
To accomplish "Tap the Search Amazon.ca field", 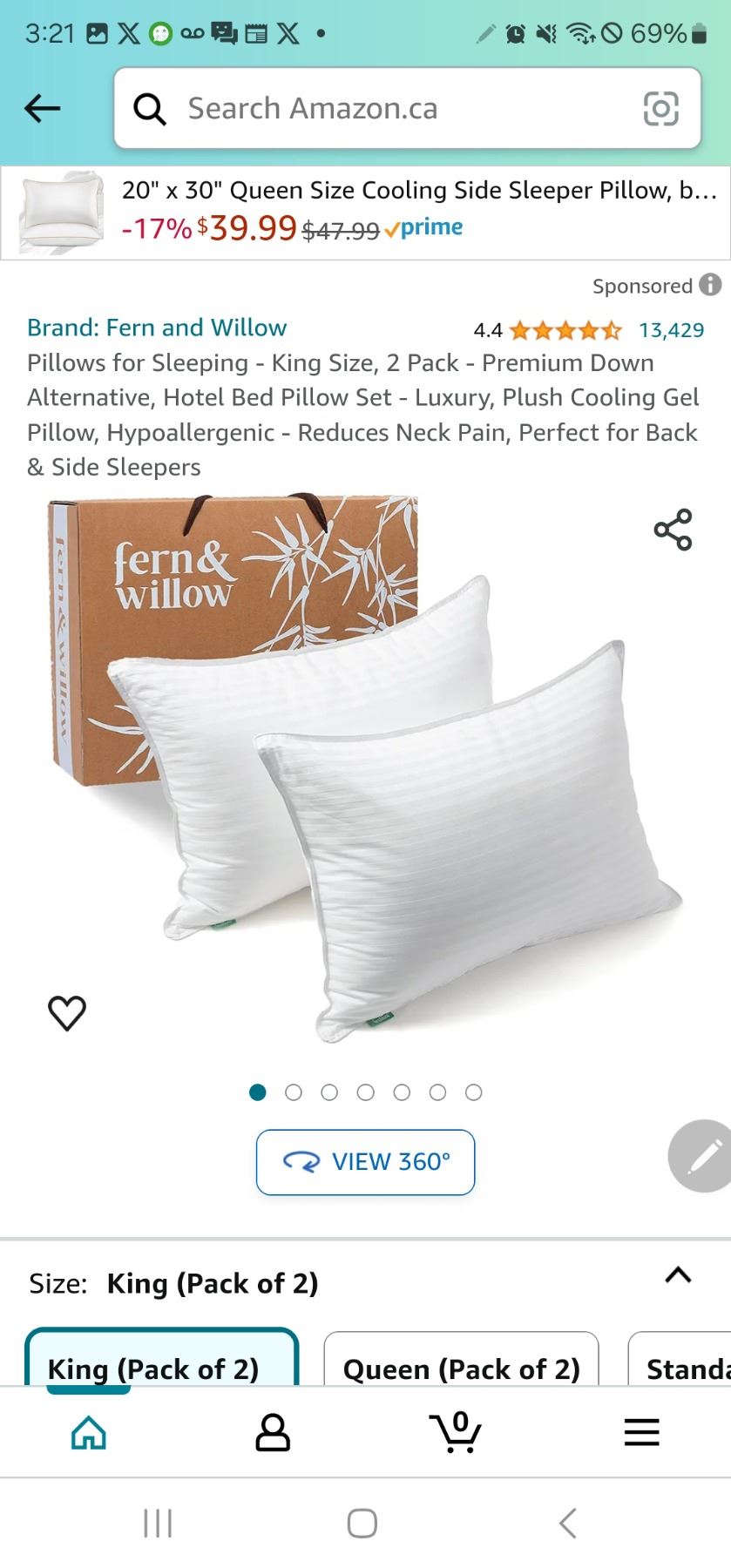I will [383, 109].
